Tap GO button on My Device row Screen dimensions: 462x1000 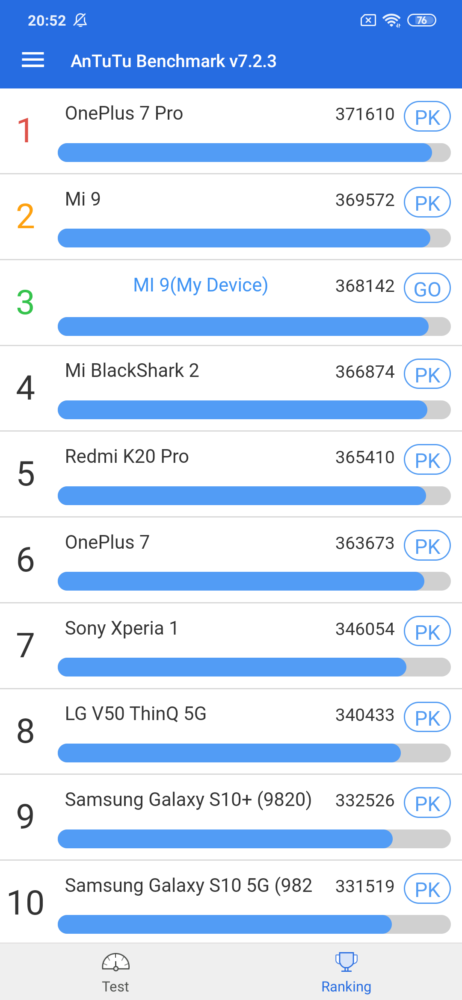click(x=427, y=288)
